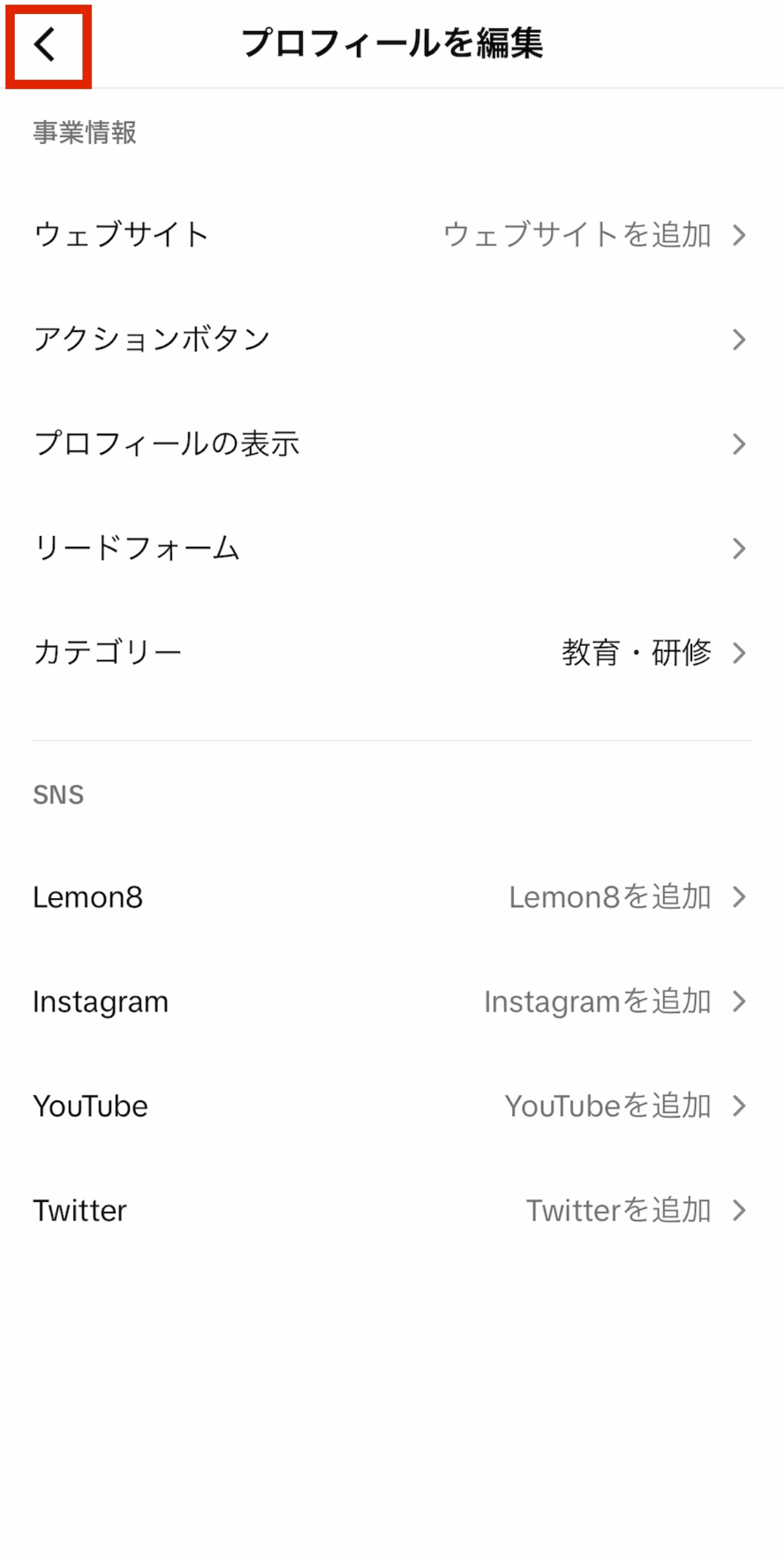The height and width of the screenshot is (1559, 784).
Task: Add an Instagram account link
Action: point(392,1001)
